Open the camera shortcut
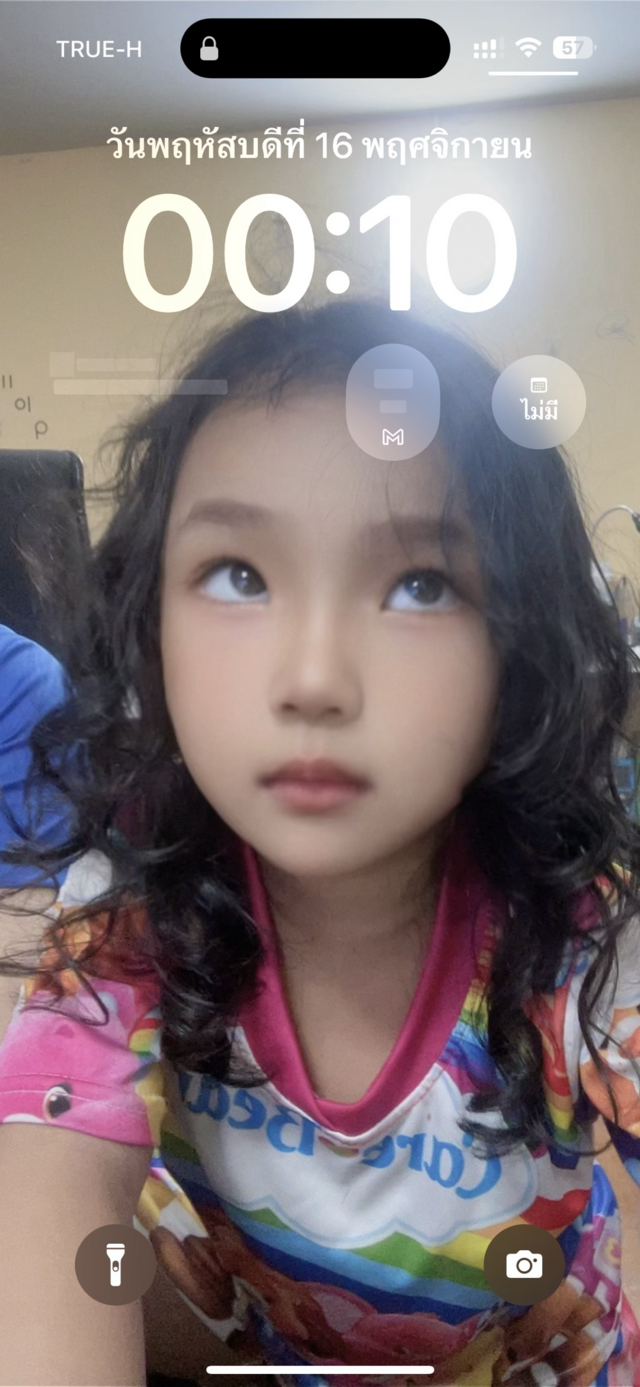Viewport: 640px width, 1387px height. [524, 1264]
